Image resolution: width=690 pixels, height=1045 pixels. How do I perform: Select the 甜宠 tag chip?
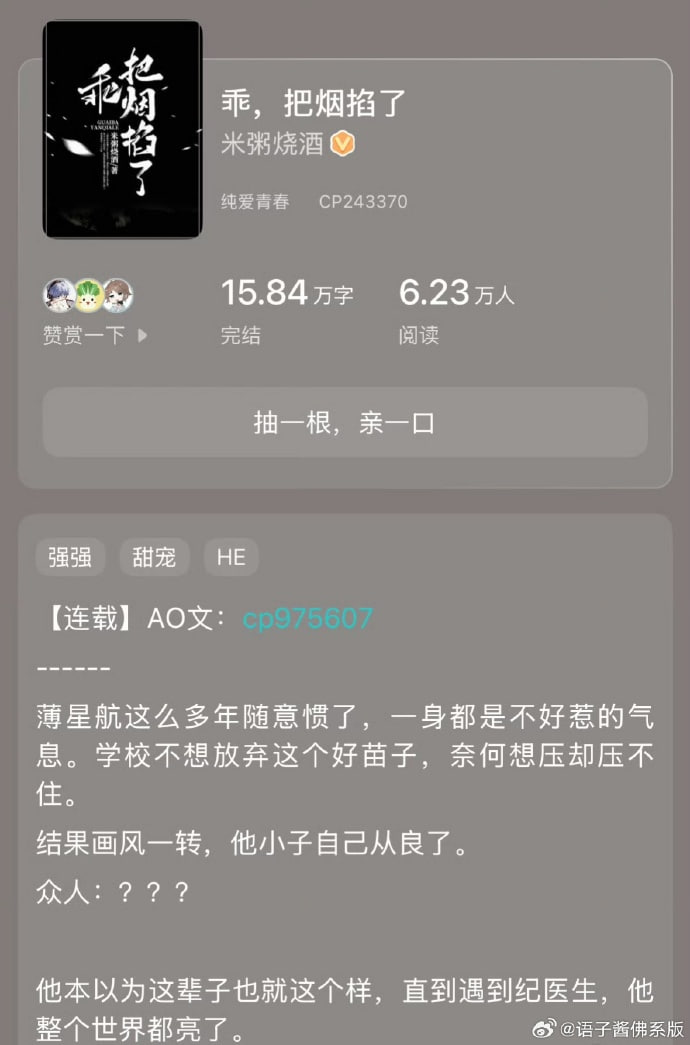[154, 557]
